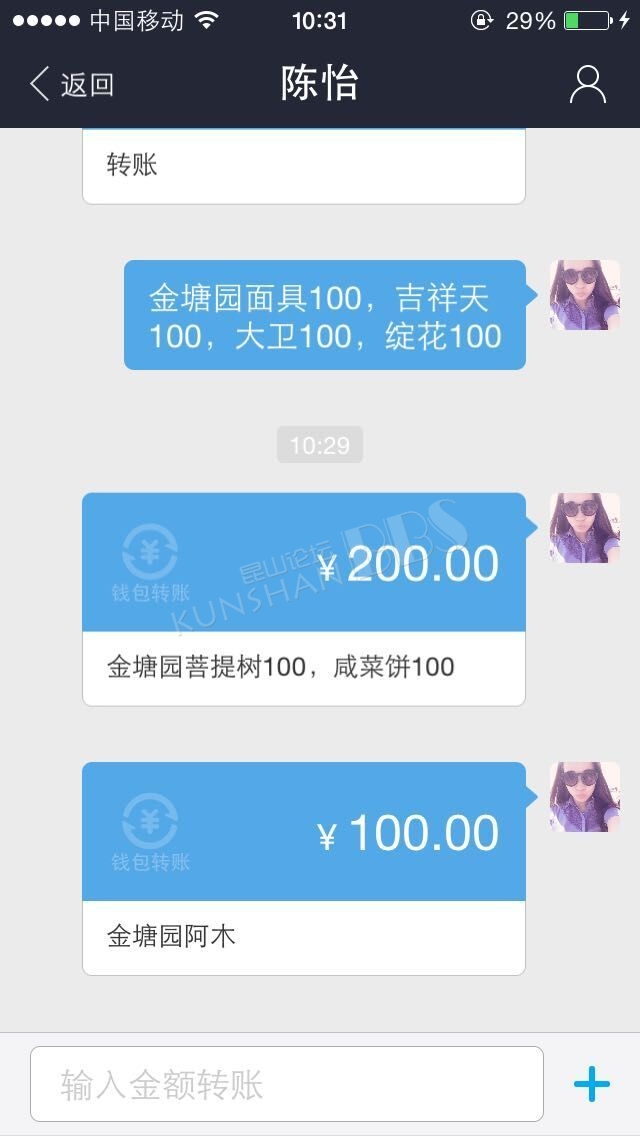Tap the 输入金额转账 amount field
The width and height of the screenshot is (640, 1136).
(x=286, y=1084)
